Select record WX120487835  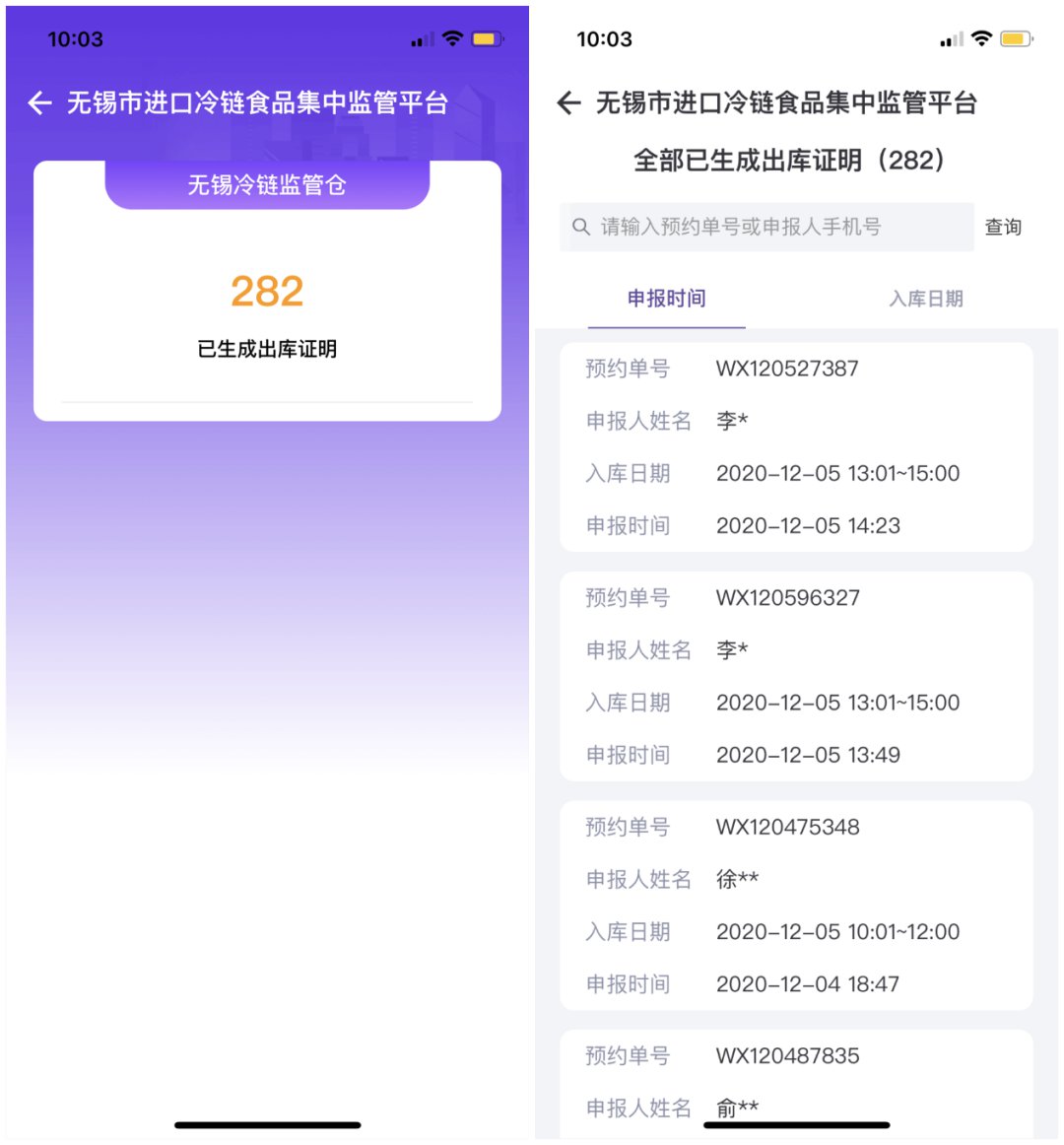pos(796,1081)
